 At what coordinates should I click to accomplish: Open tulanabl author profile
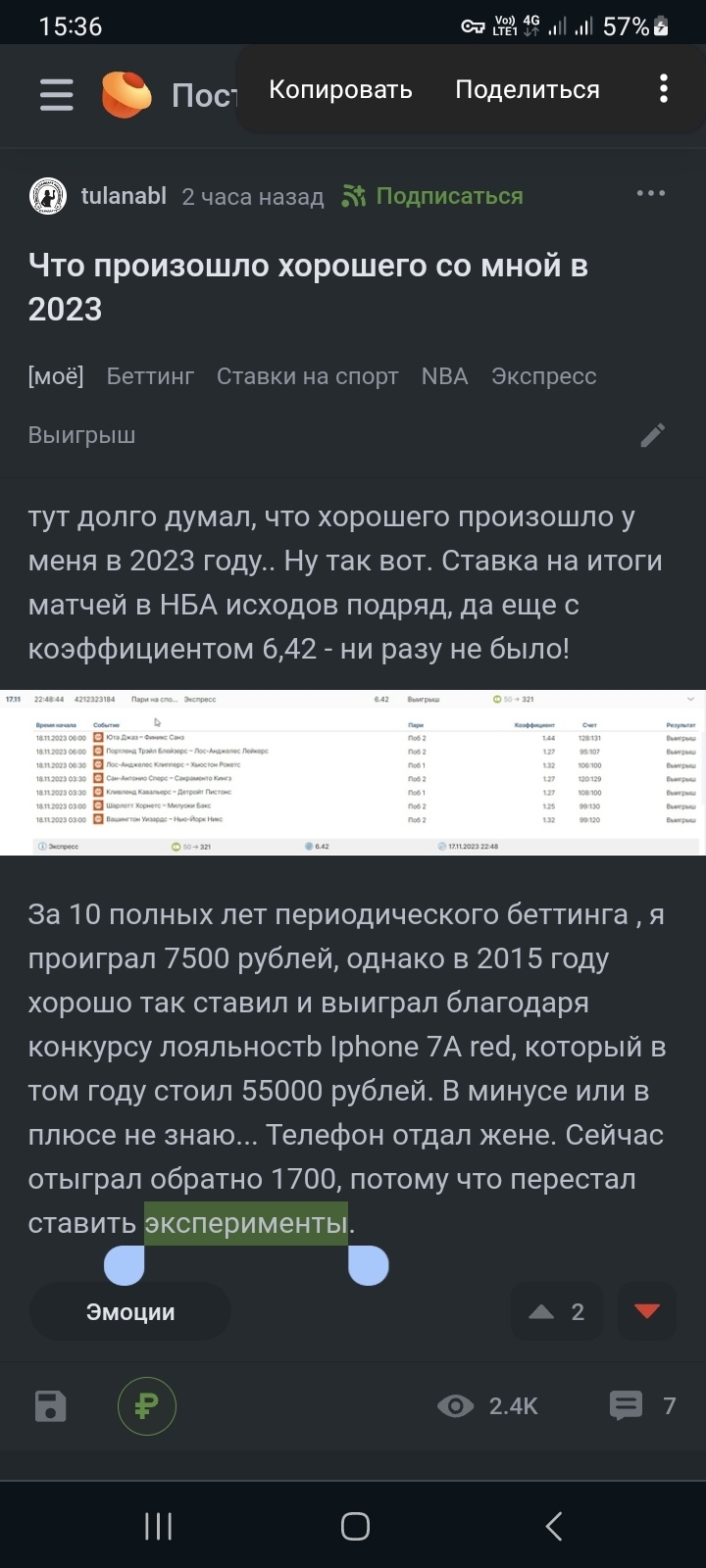tap(123, 196)
